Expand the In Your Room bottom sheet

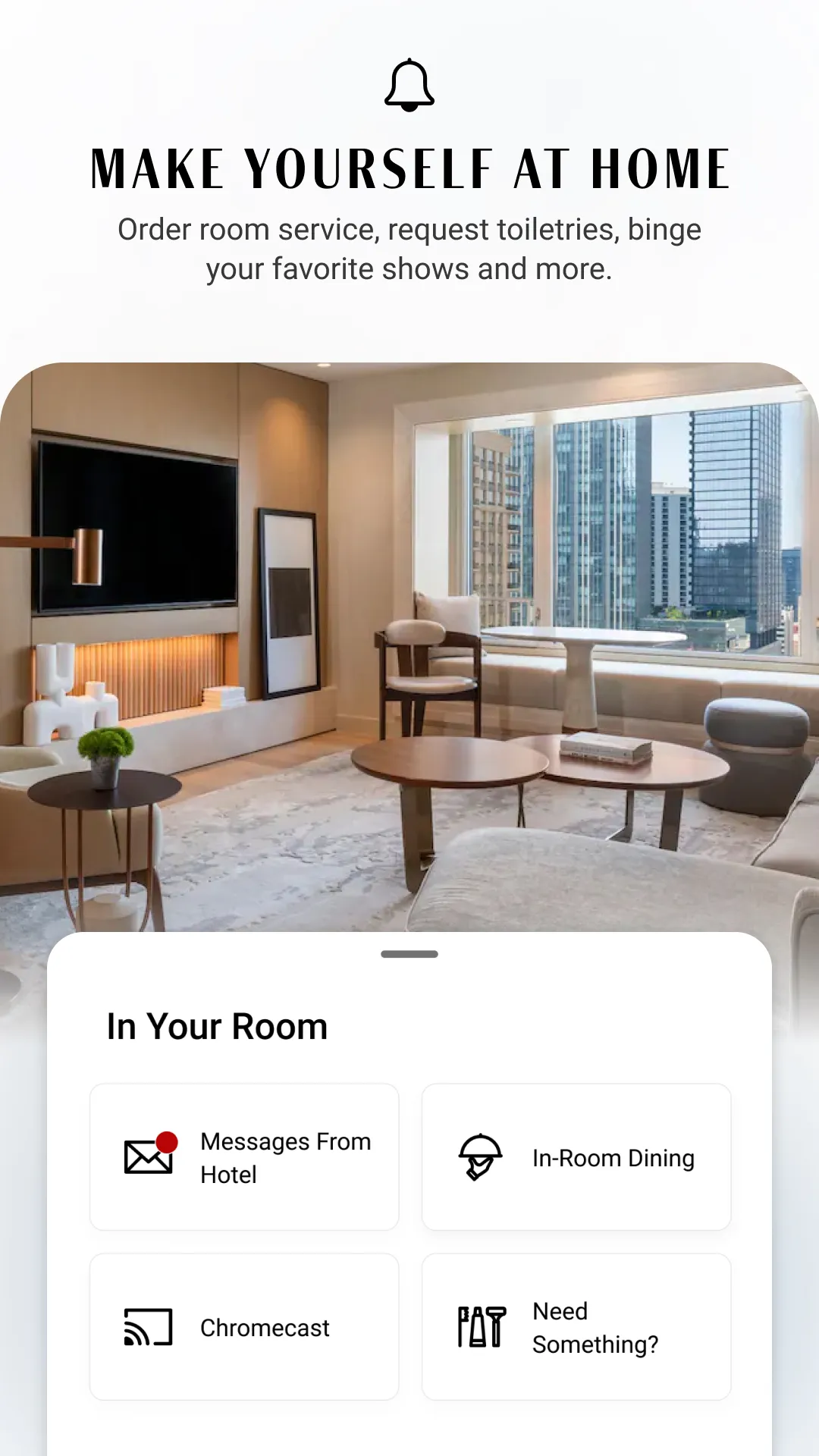point(409,955)
